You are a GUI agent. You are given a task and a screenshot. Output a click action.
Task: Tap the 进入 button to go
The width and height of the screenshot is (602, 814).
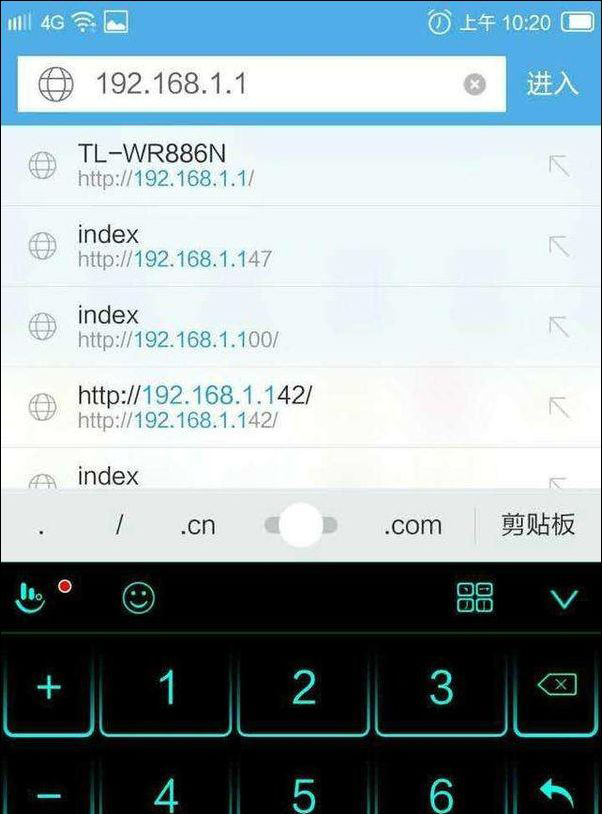click(x=552, y=84)
